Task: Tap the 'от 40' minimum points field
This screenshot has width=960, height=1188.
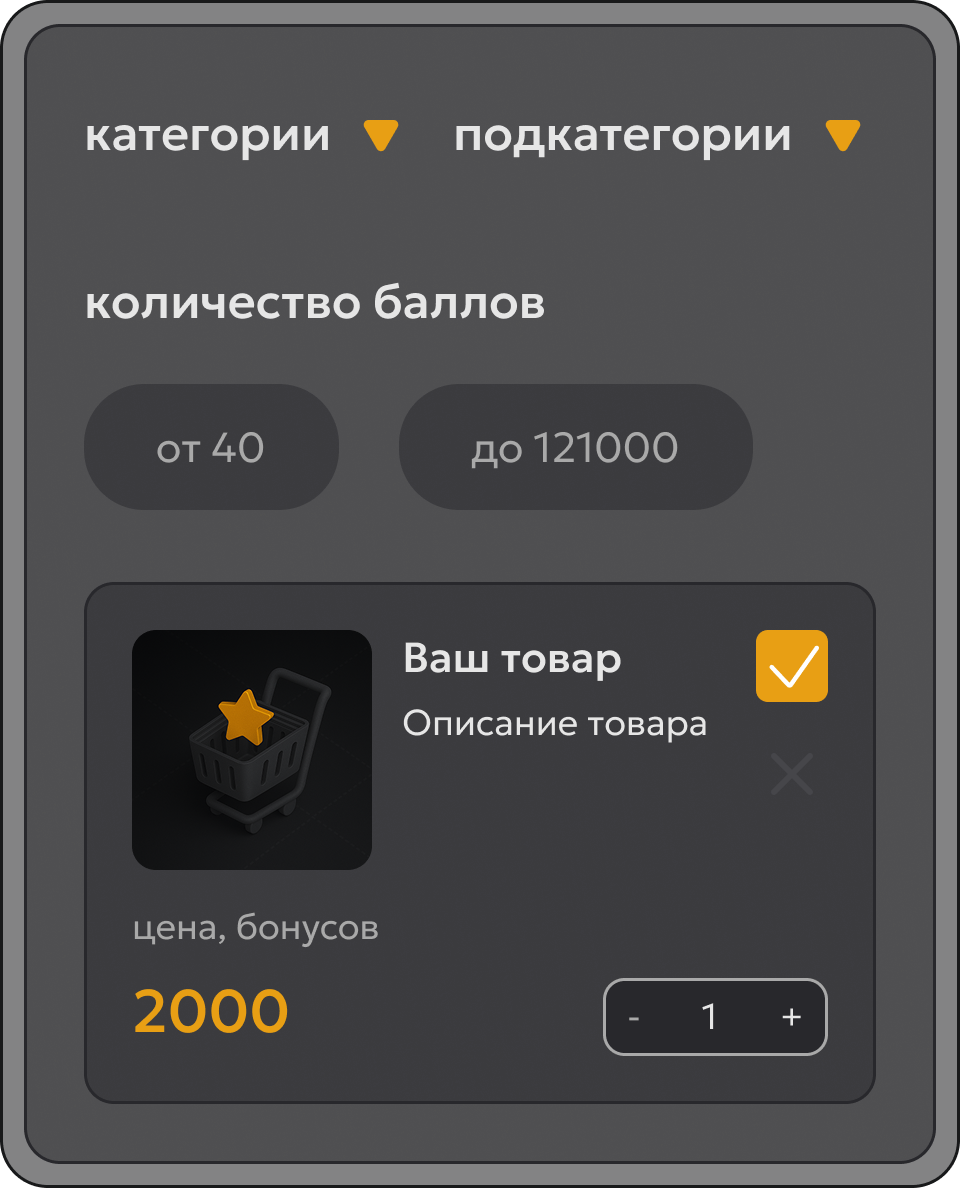Action: click(211, 448)
